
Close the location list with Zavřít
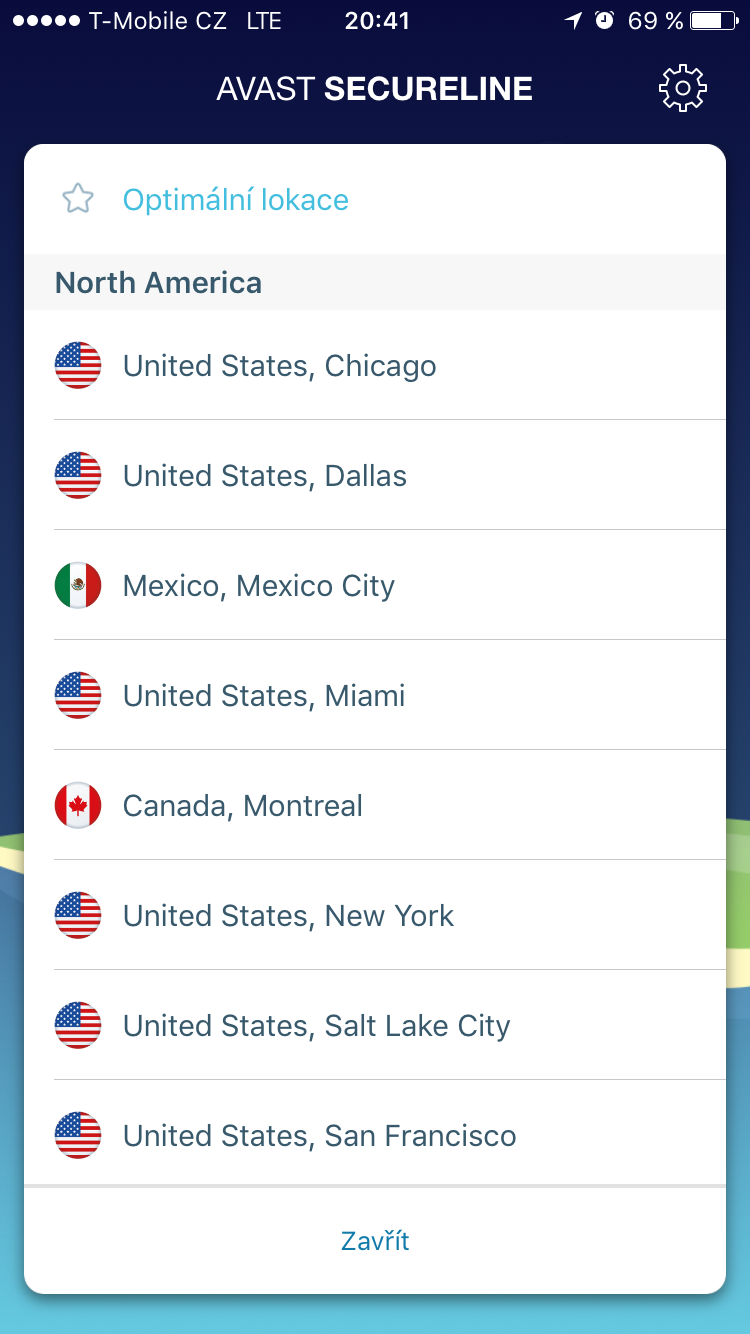tap(375, 1242)
